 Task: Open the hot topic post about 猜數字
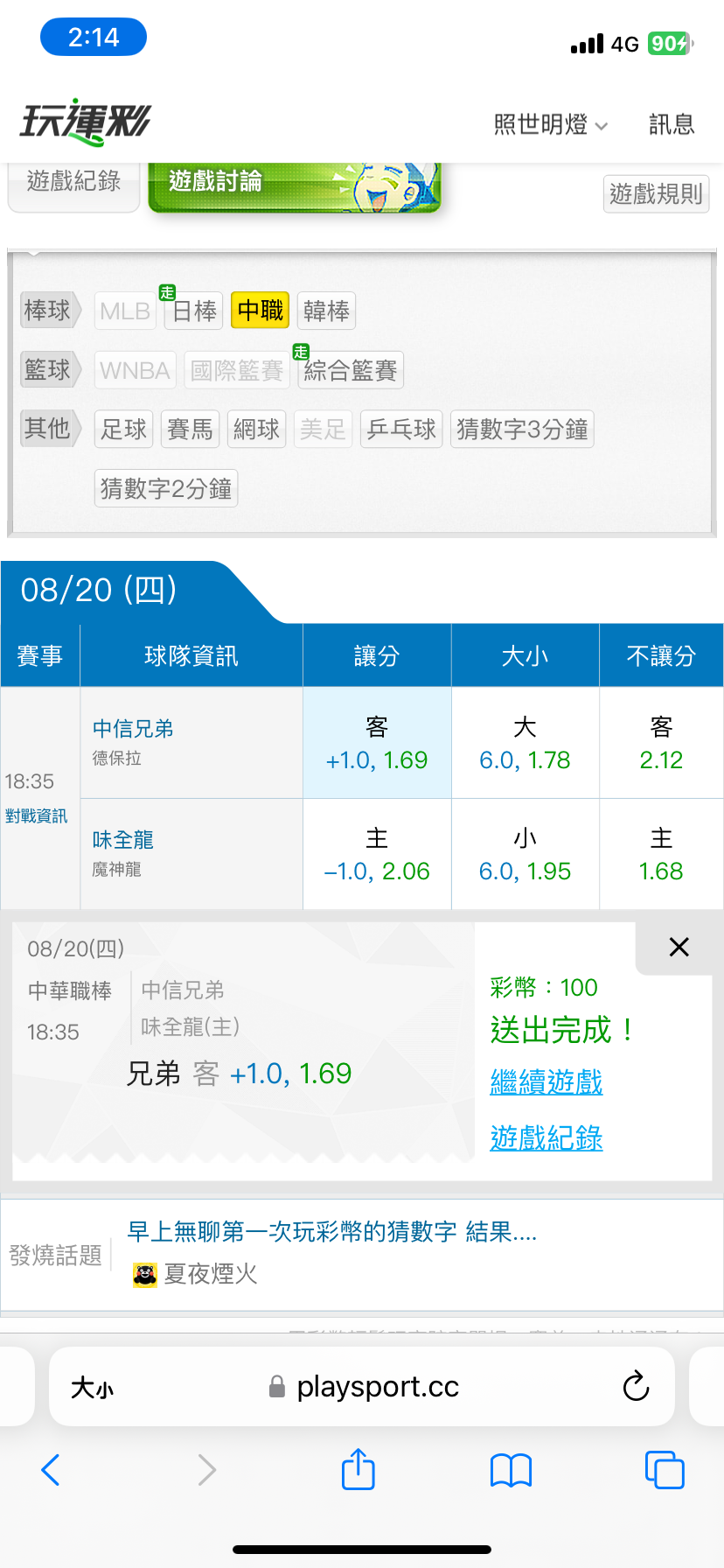(332, 1232)
